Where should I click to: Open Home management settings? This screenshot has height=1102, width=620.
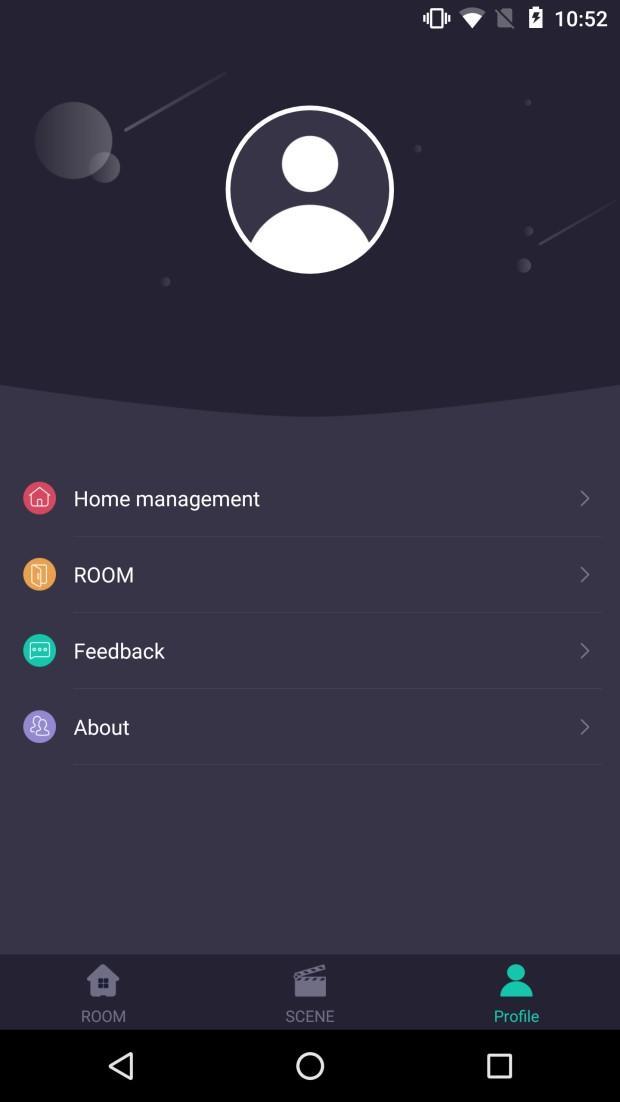[310, 498]
